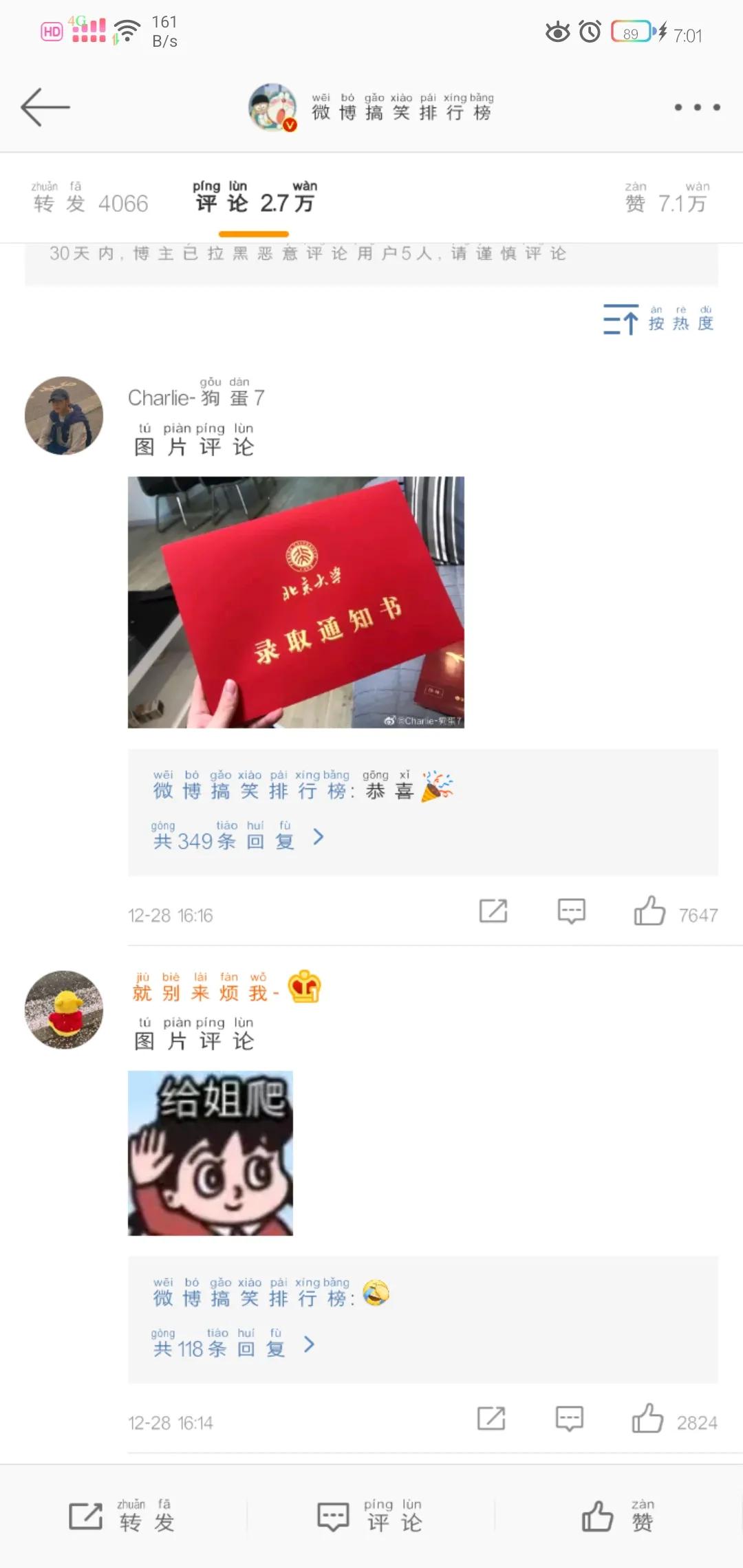The image size is (743, 1568).
Task: Open the 北京大学 录取通知书 comment image
Action: (x=296, y=602)
